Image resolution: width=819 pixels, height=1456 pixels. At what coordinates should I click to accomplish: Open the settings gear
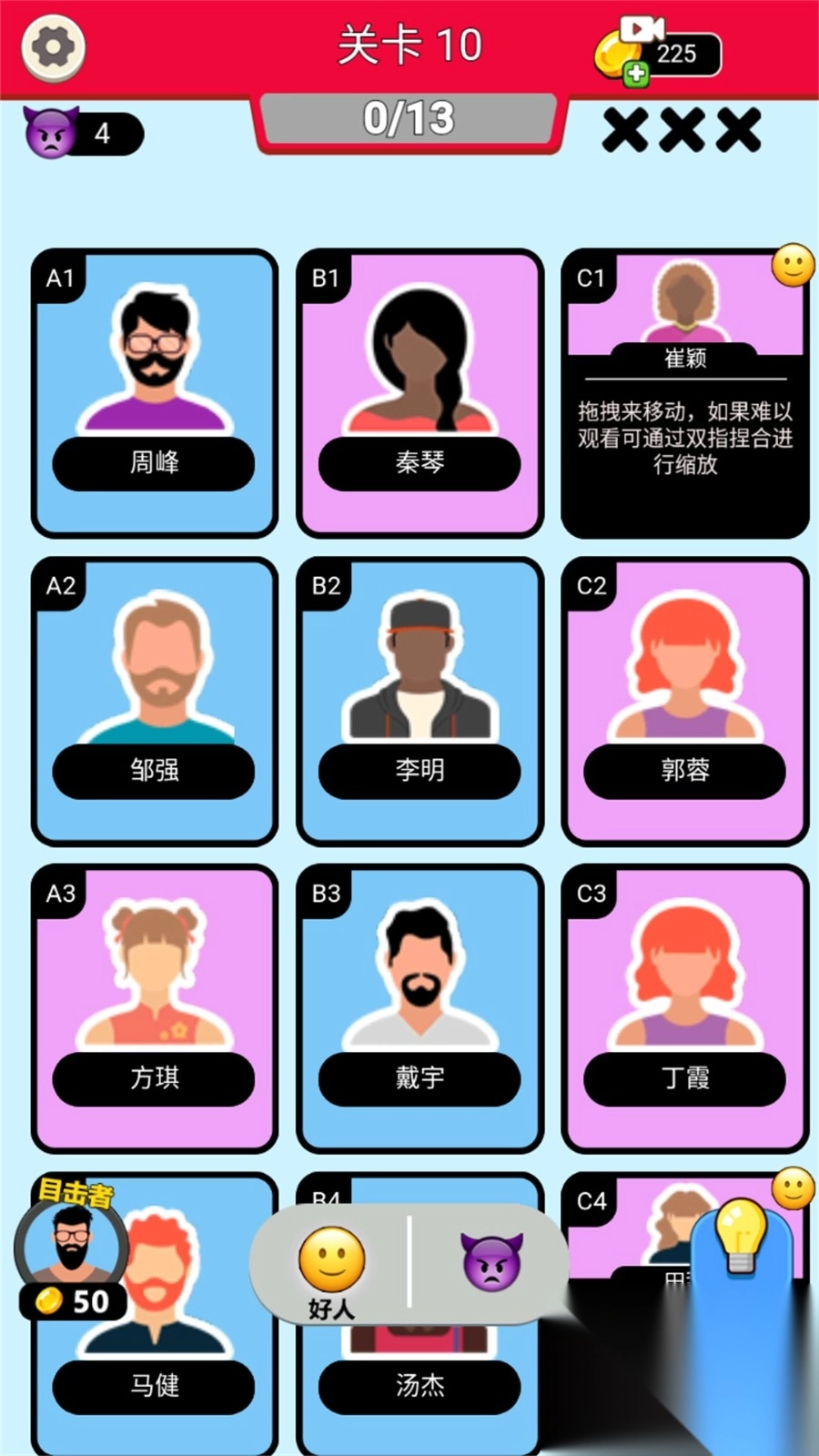tap(52, 45)
